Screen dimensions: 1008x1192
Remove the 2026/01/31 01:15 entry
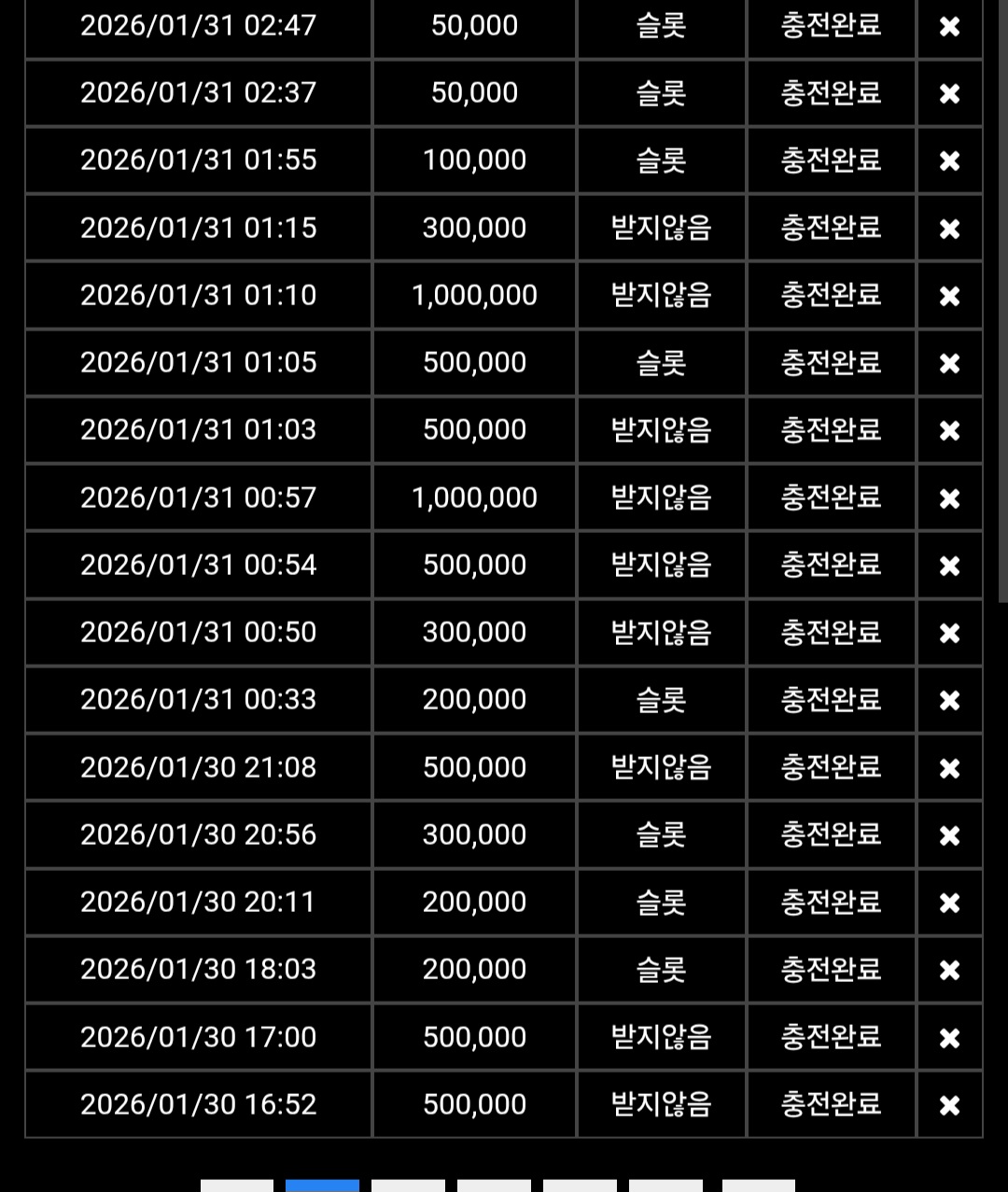(x=949, y=229)
